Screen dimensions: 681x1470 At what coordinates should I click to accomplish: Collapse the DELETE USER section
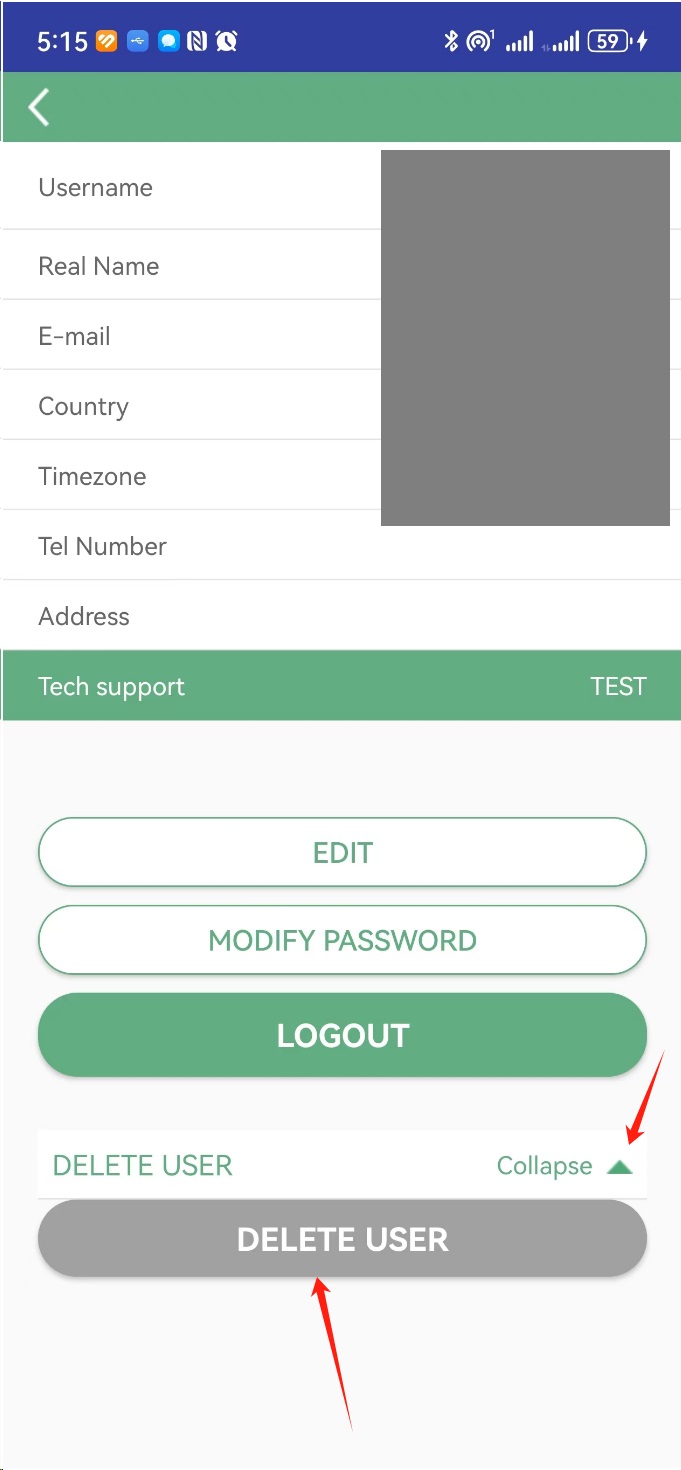564,1166
